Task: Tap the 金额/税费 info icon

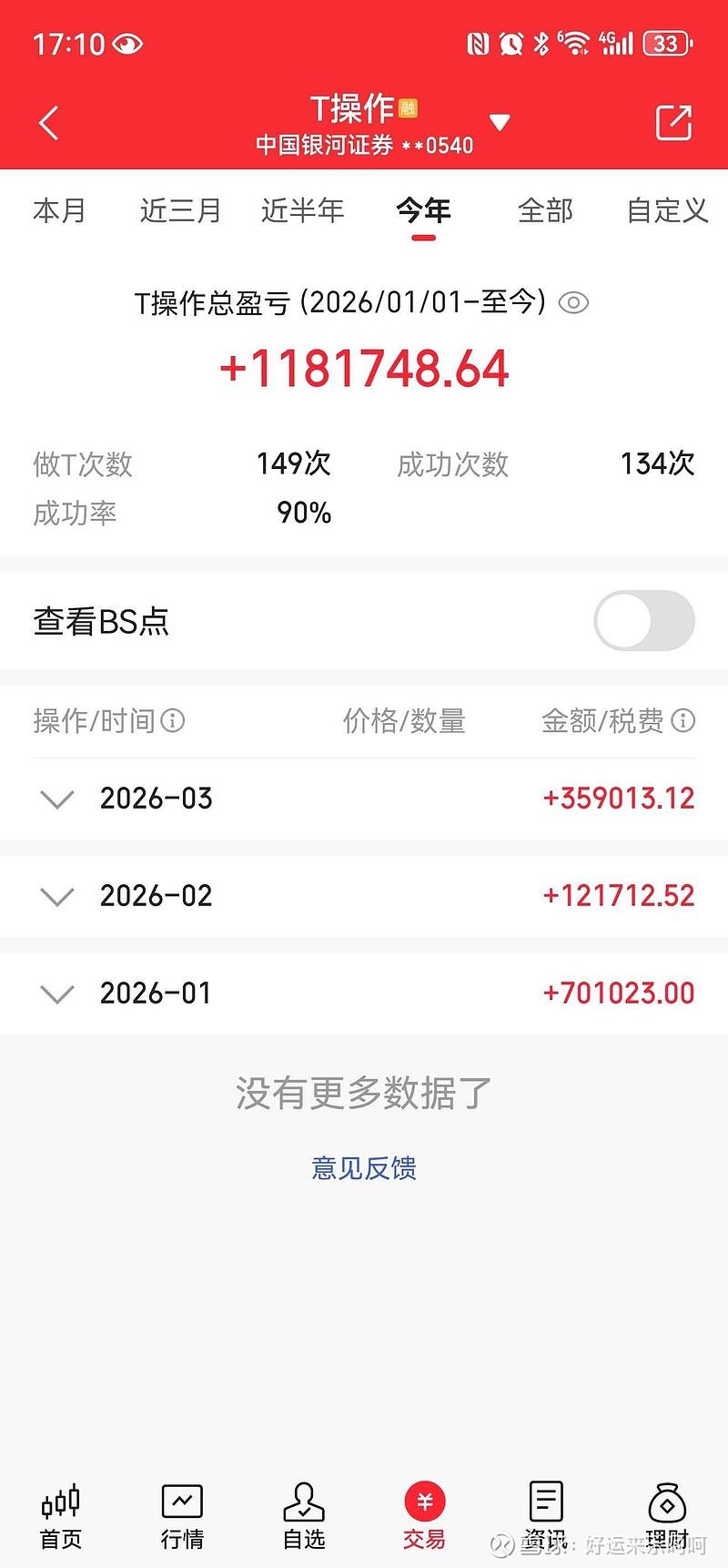Action: click(x=684, y=721)
